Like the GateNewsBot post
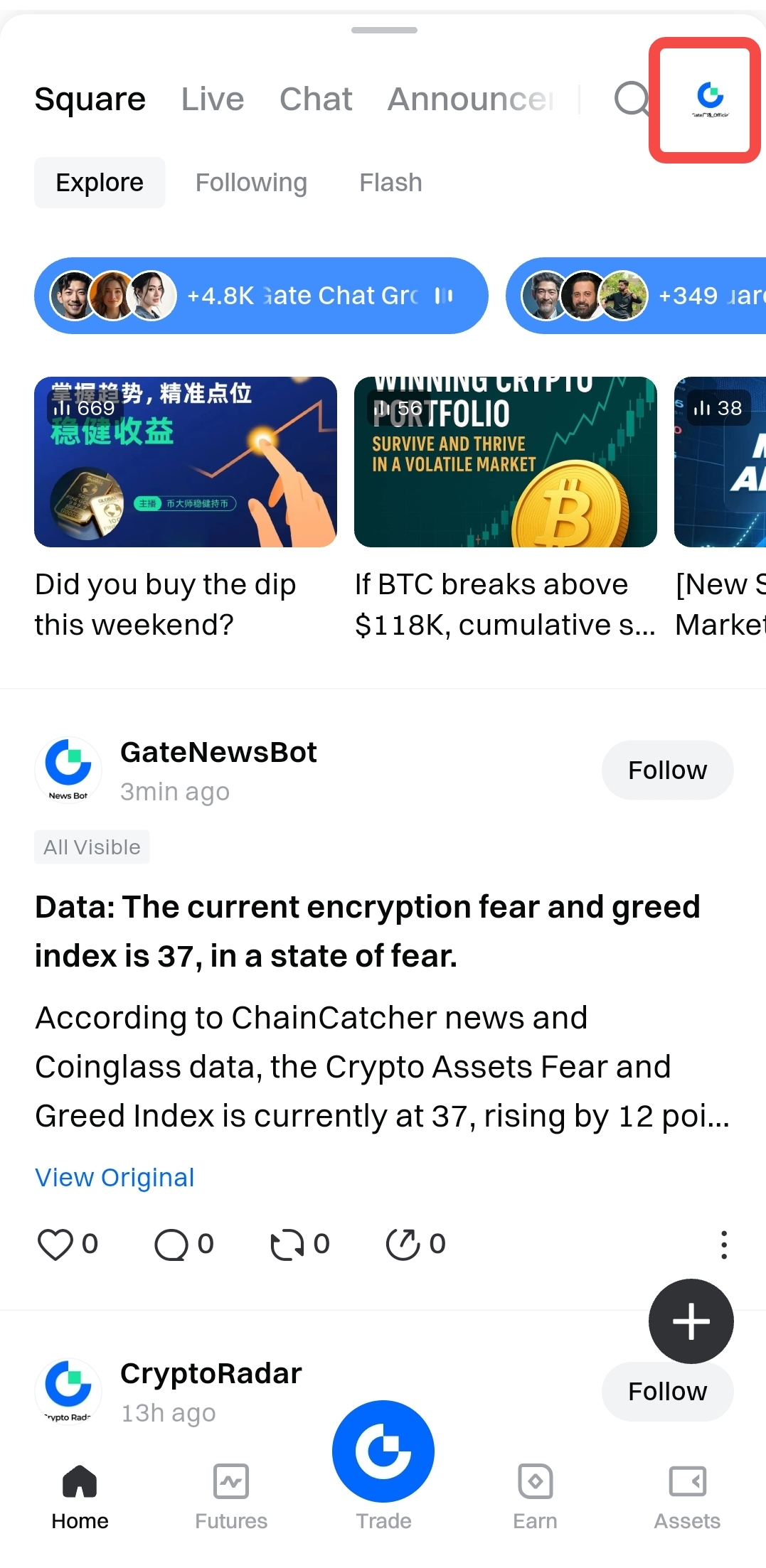Viewport: 766px width, 1568px height. point(55,1245)
